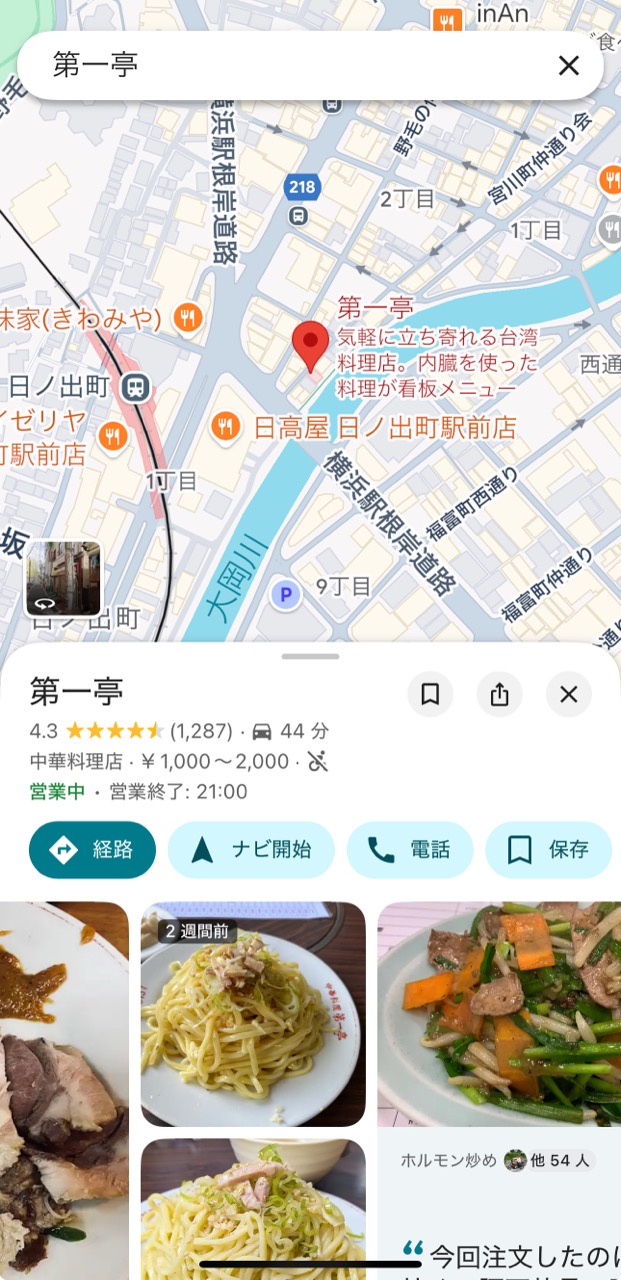621x1280 pixels.
Task: Select the 味家(きわみや) restaurant marker
Action: pyautogui.click(x=187, y=318)
